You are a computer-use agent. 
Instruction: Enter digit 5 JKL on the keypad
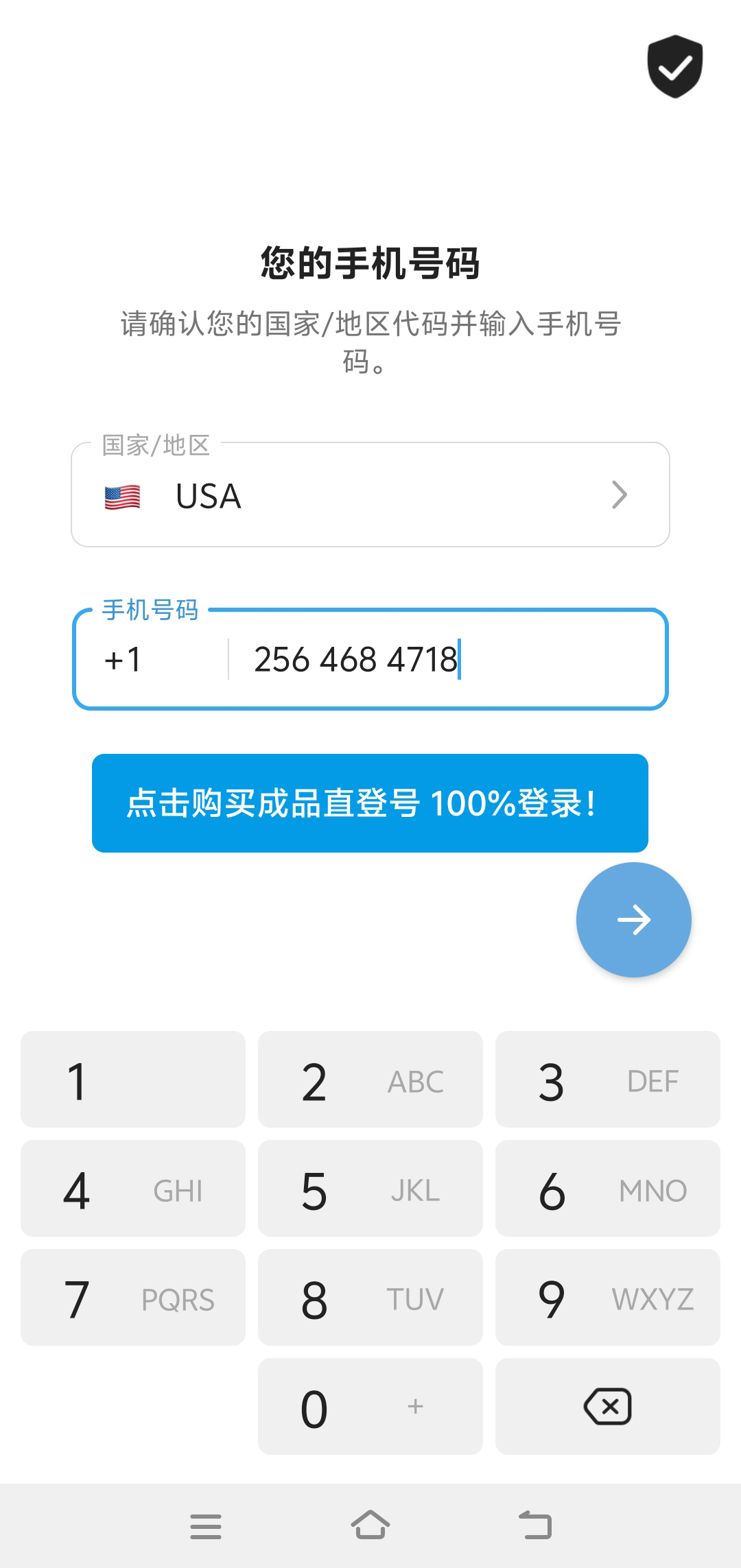(370, 1189)
